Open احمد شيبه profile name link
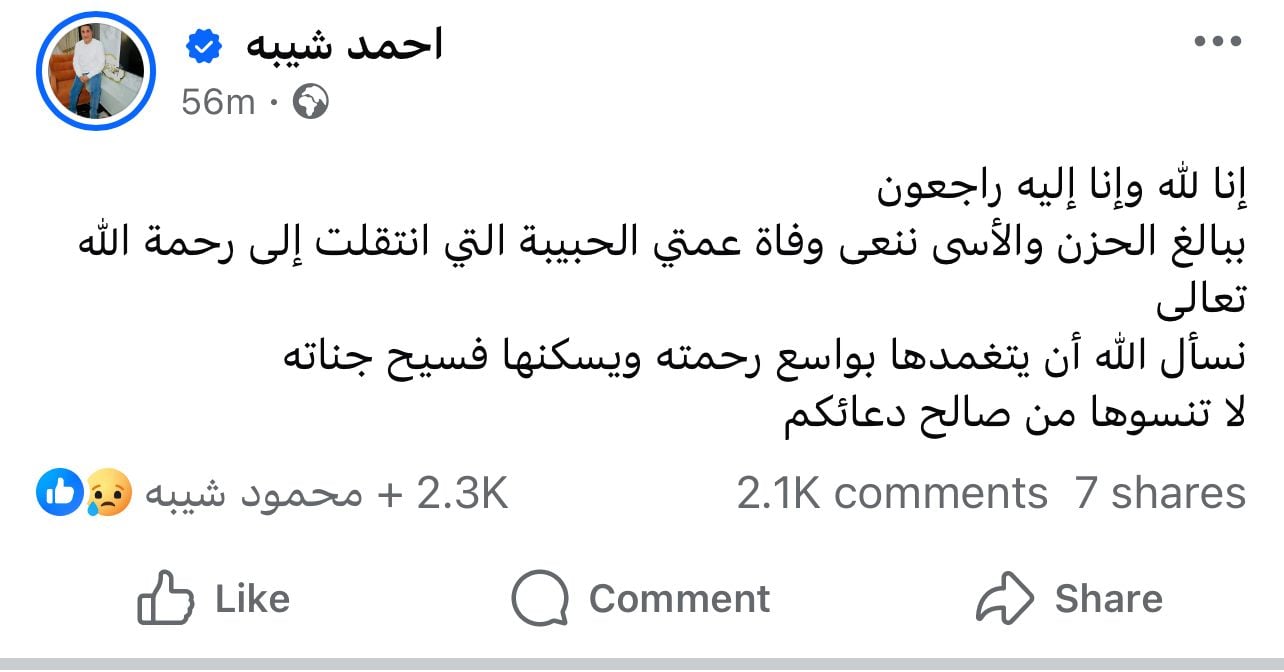The height and width of the screenshot is (672, 1284). [x=343, y=45]
